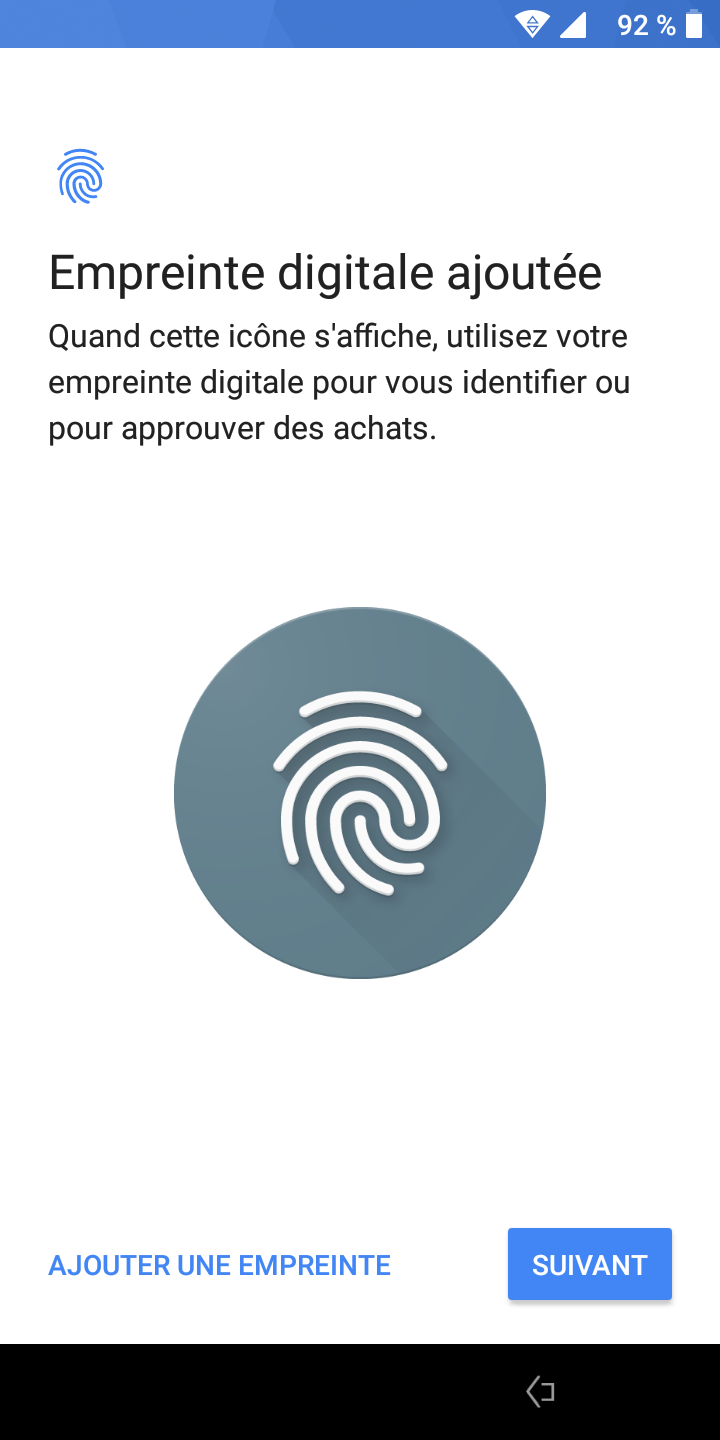Select Ajouter une empreinte
The width and height of the screenshot is (720, 1440).
219,1265
